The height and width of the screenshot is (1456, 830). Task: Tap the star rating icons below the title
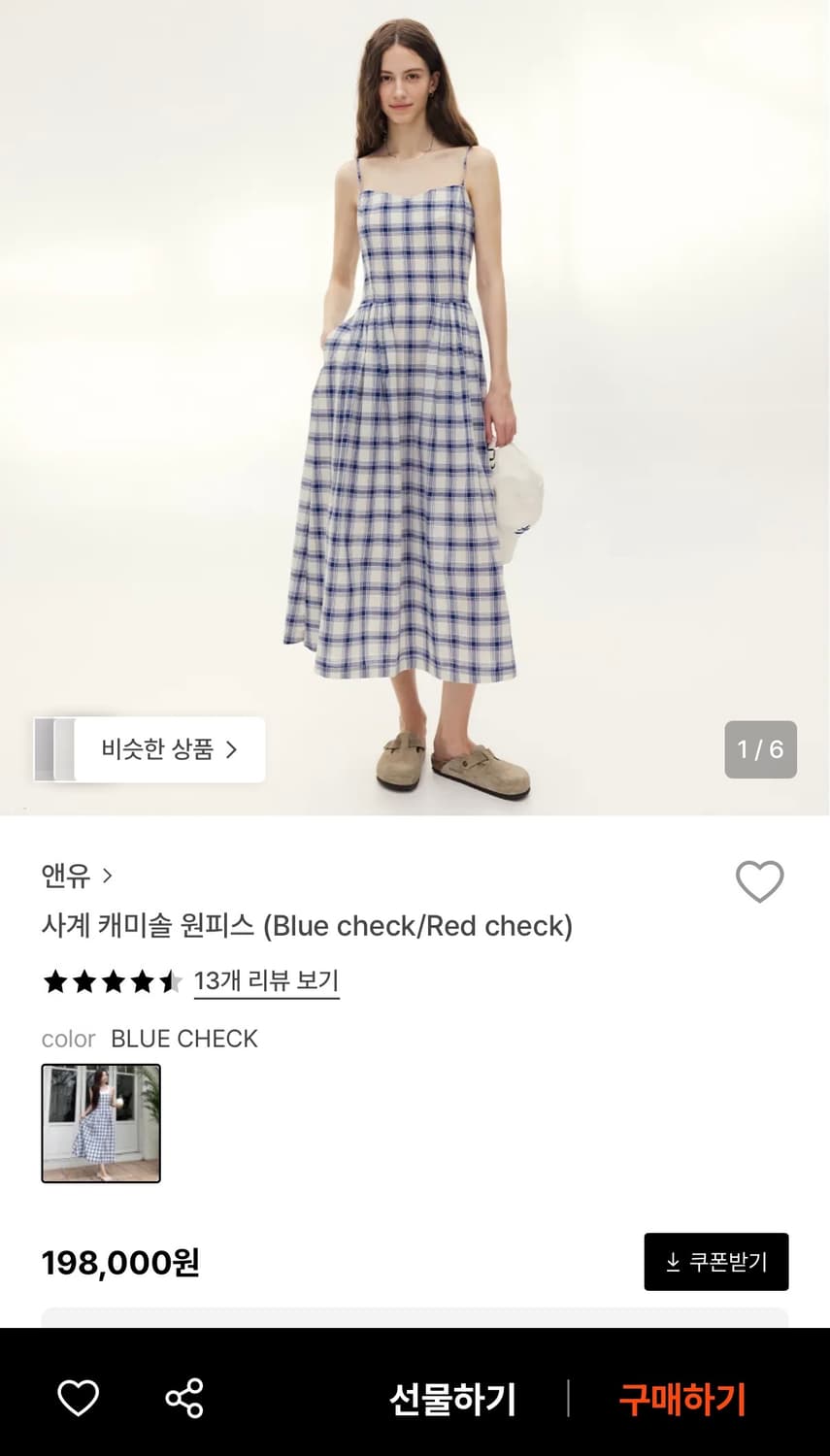112,982
